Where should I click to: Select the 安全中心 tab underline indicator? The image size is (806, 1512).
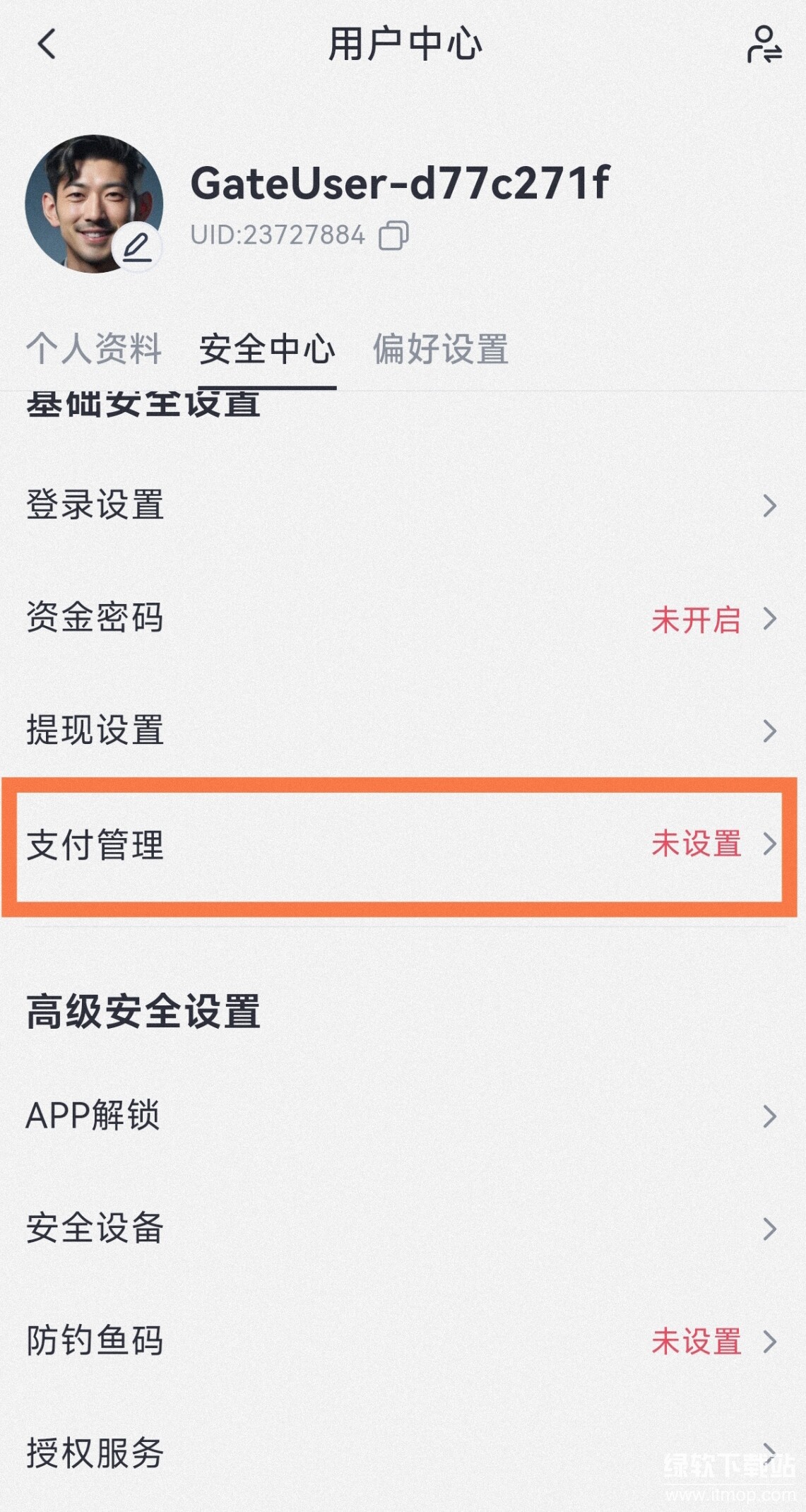(268, 348)
